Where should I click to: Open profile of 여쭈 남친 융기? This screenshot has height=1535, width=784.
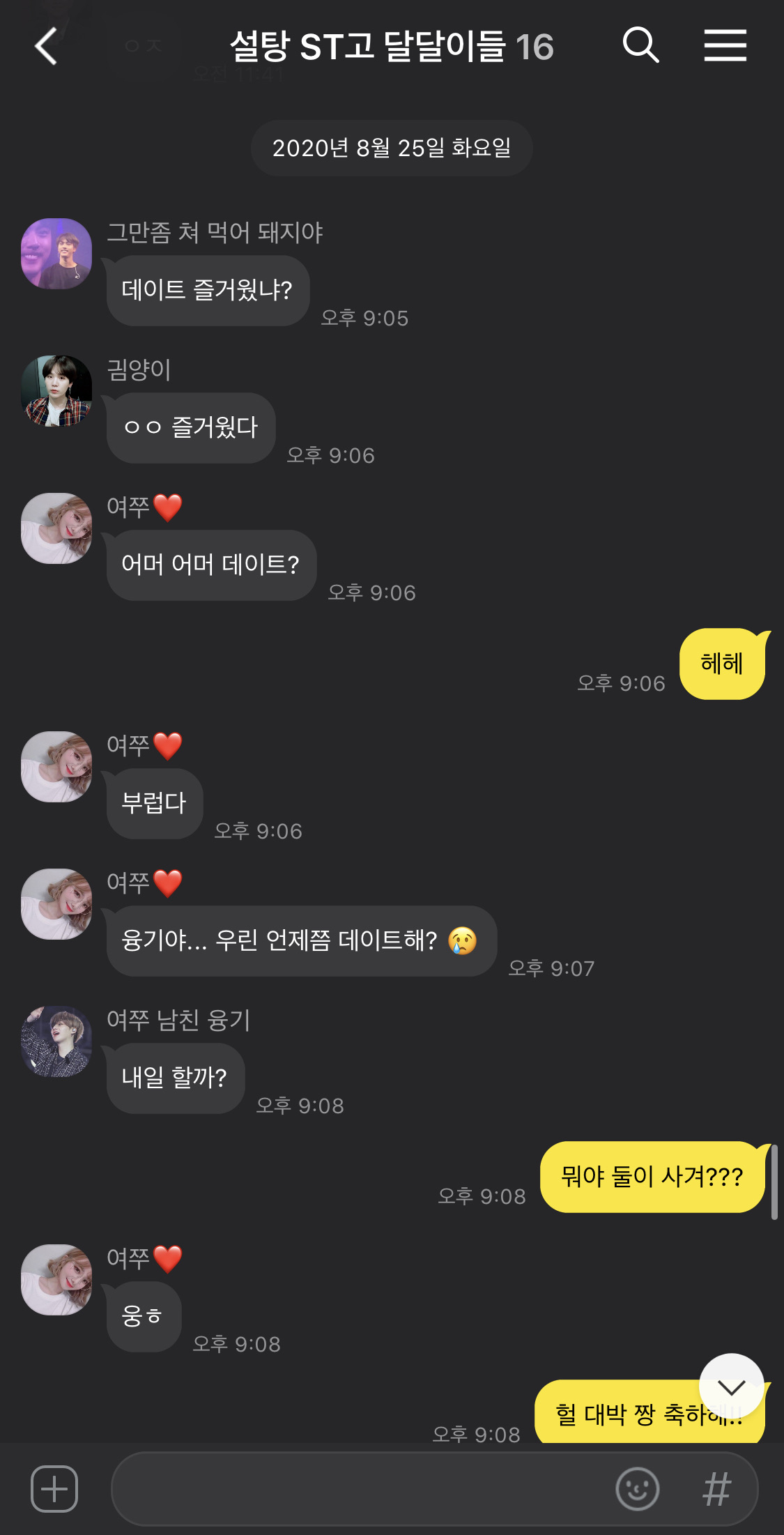(56, 1041)
